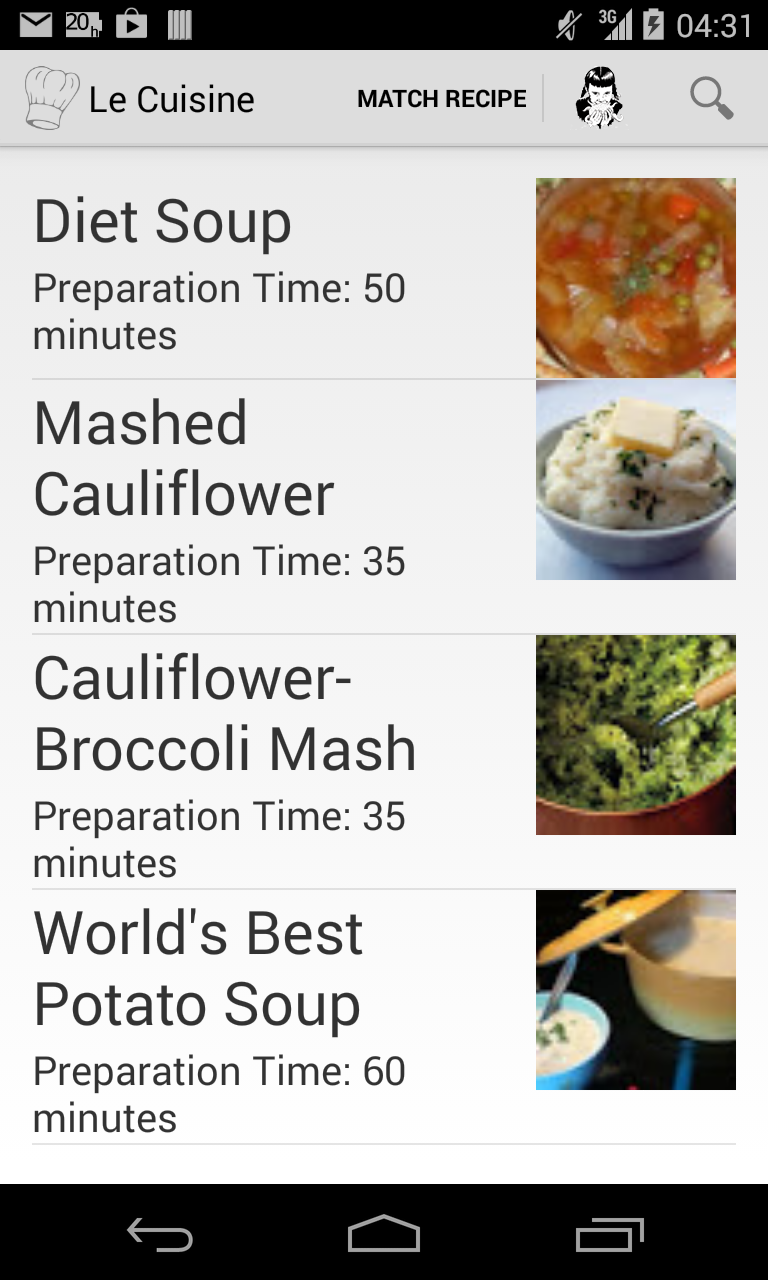Tap the Le Cuisine chef hat icon

(x=51, y=98)
